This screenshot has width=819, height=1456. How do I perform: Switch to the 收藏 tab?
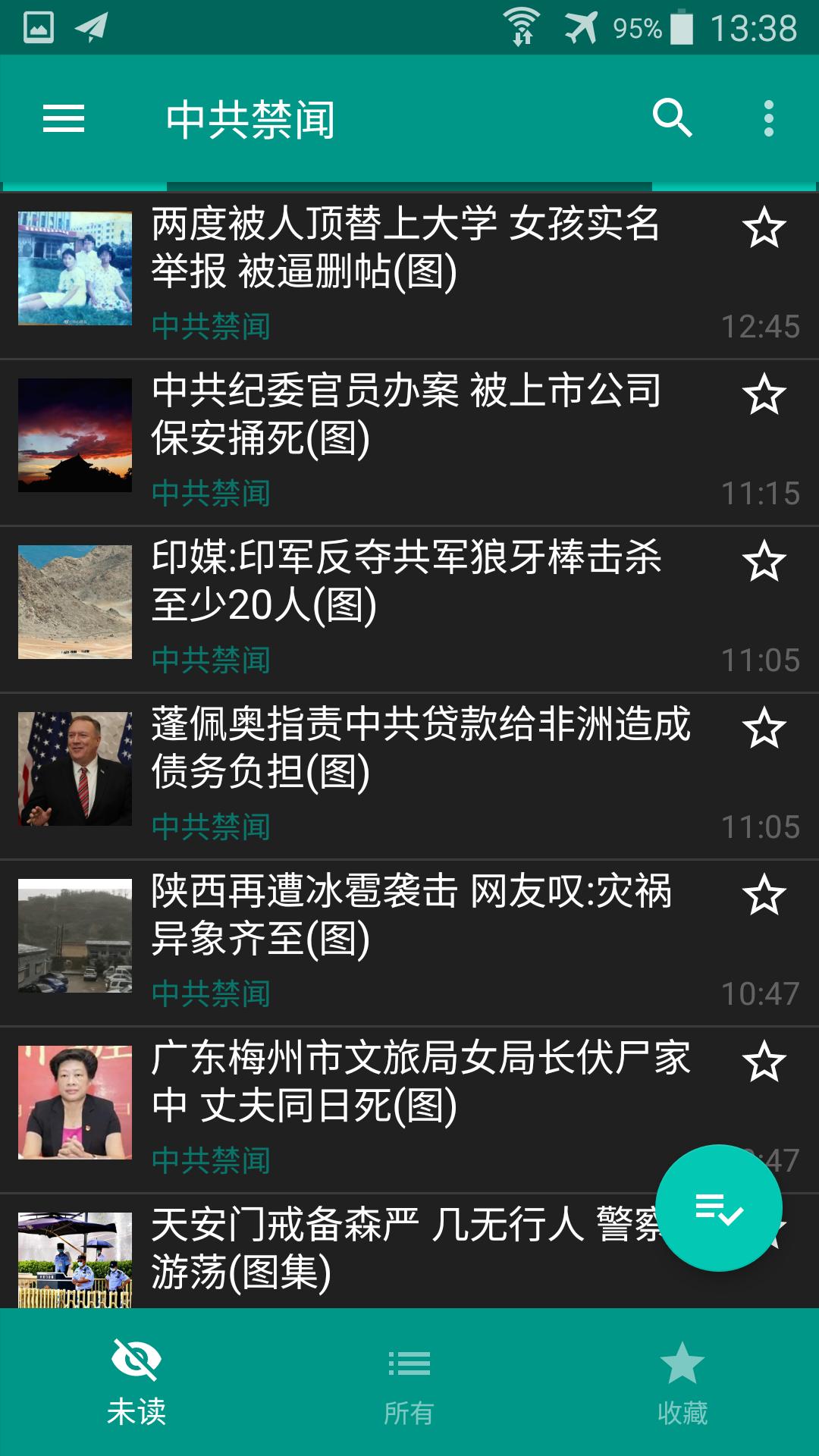tap(682, 1382)
